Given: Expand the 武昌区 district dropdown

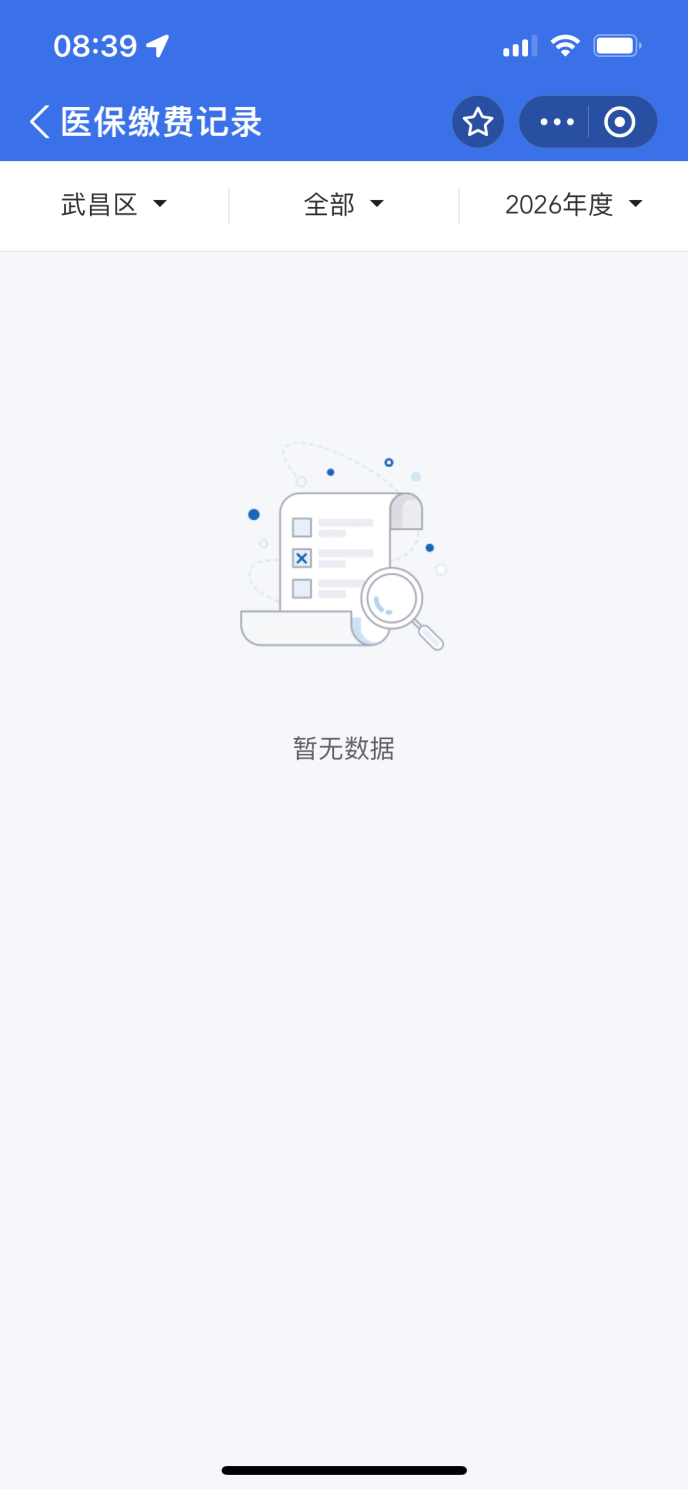Looking at the screenshot, I should coord(113,205).
